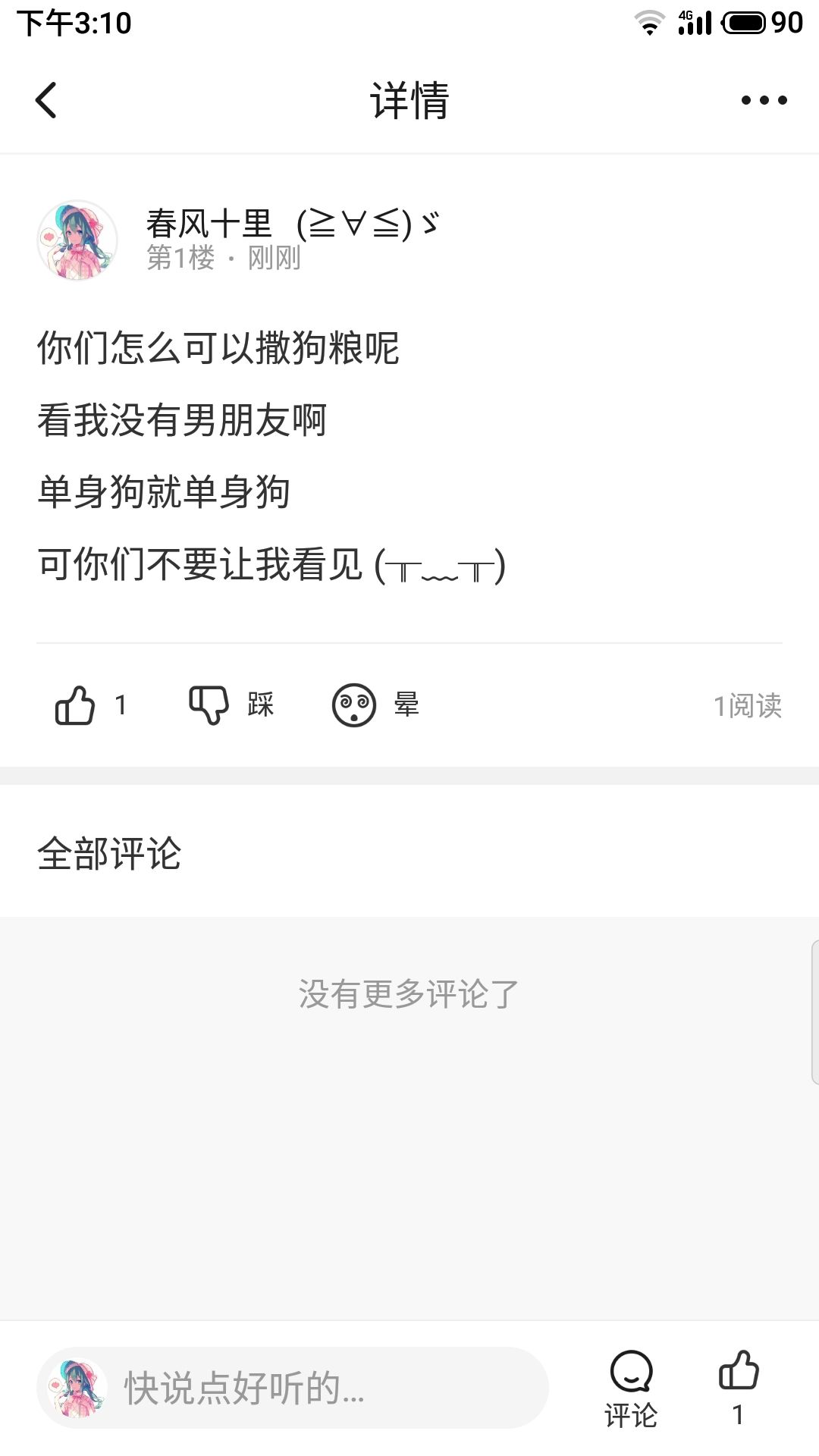Tap the 快说点好听的 comment input
Image resolution: width=819 pixels, height=1456 pixels.
[318, 1388]
